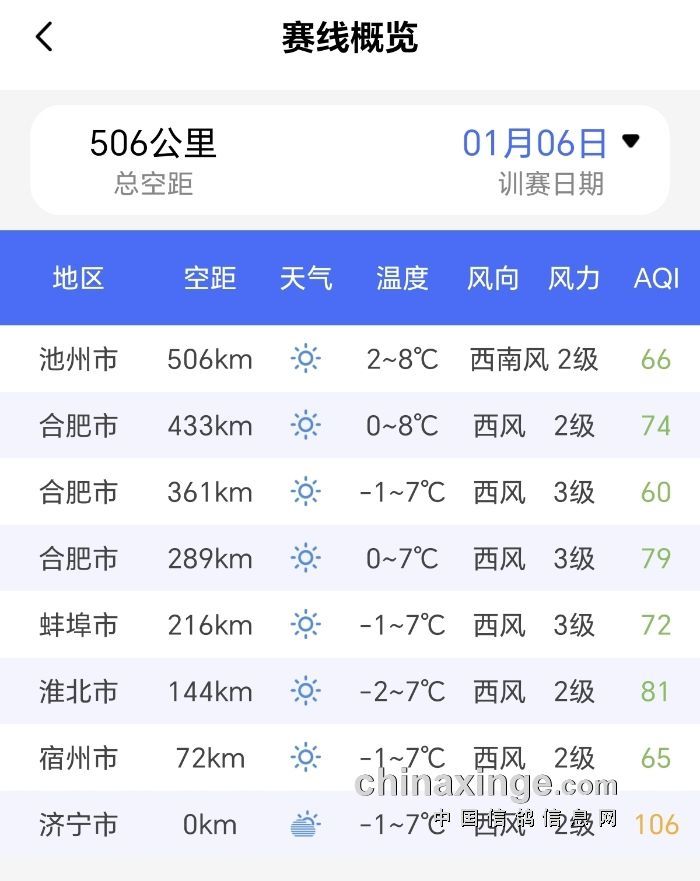This screenshot has height=881, width=700.
Task: Go back from the 赛线概览 page
Action: 44,37
